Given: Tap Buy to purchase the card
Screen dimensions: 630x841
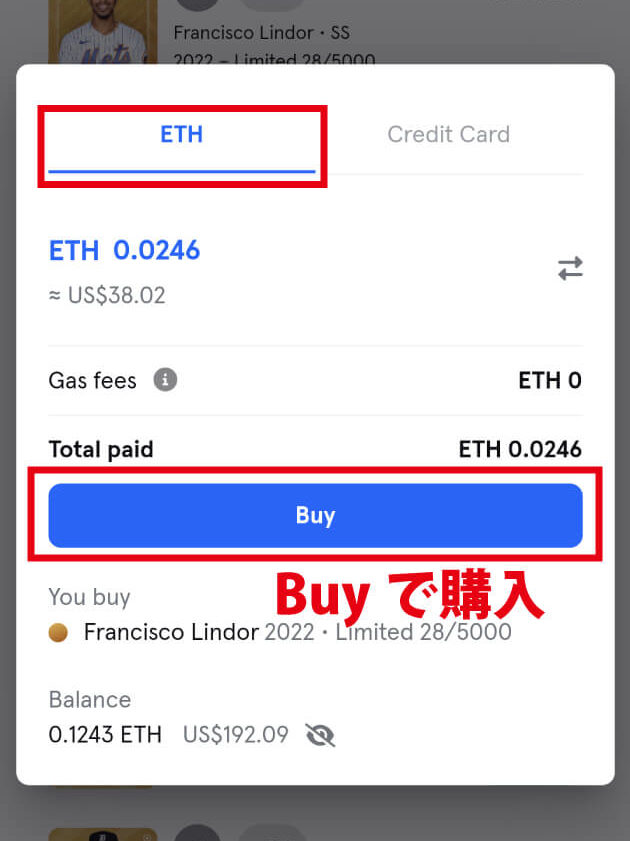Looking at the screenshot, I should point(315,516).
